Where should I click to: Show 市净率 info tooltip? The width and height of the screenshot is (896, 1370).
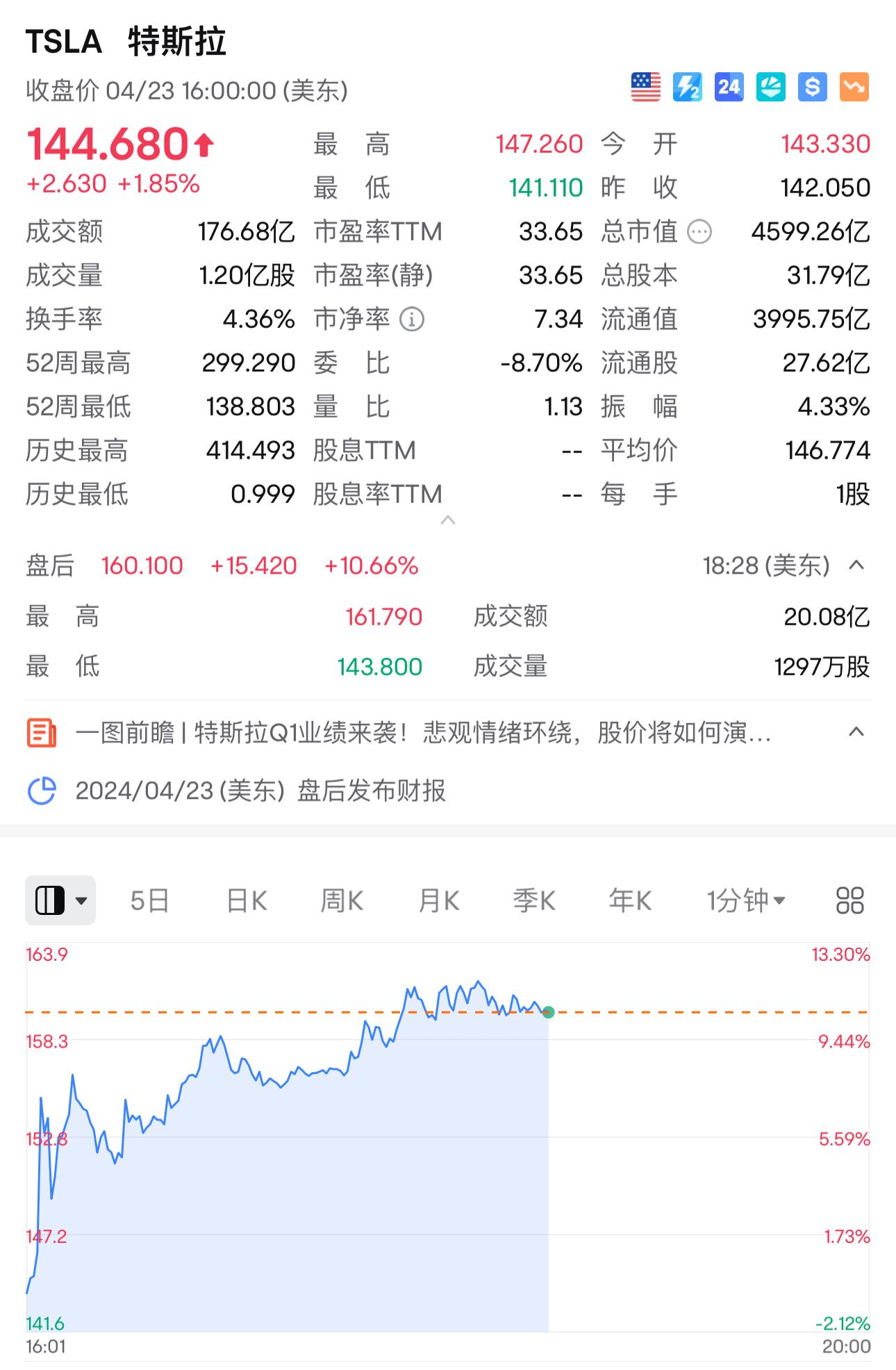412,320
